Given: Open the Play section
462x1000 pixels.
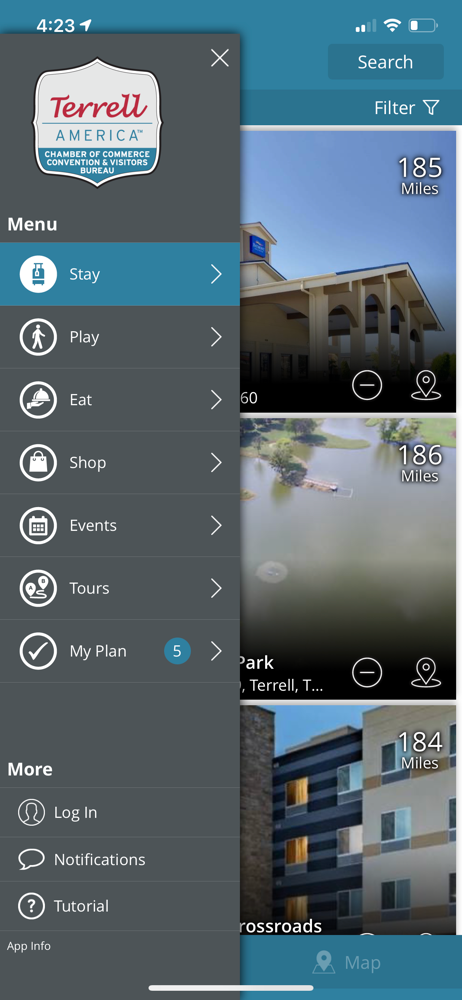Looking at the screenshot, I should pyautogui.click(x=120, y=337).
